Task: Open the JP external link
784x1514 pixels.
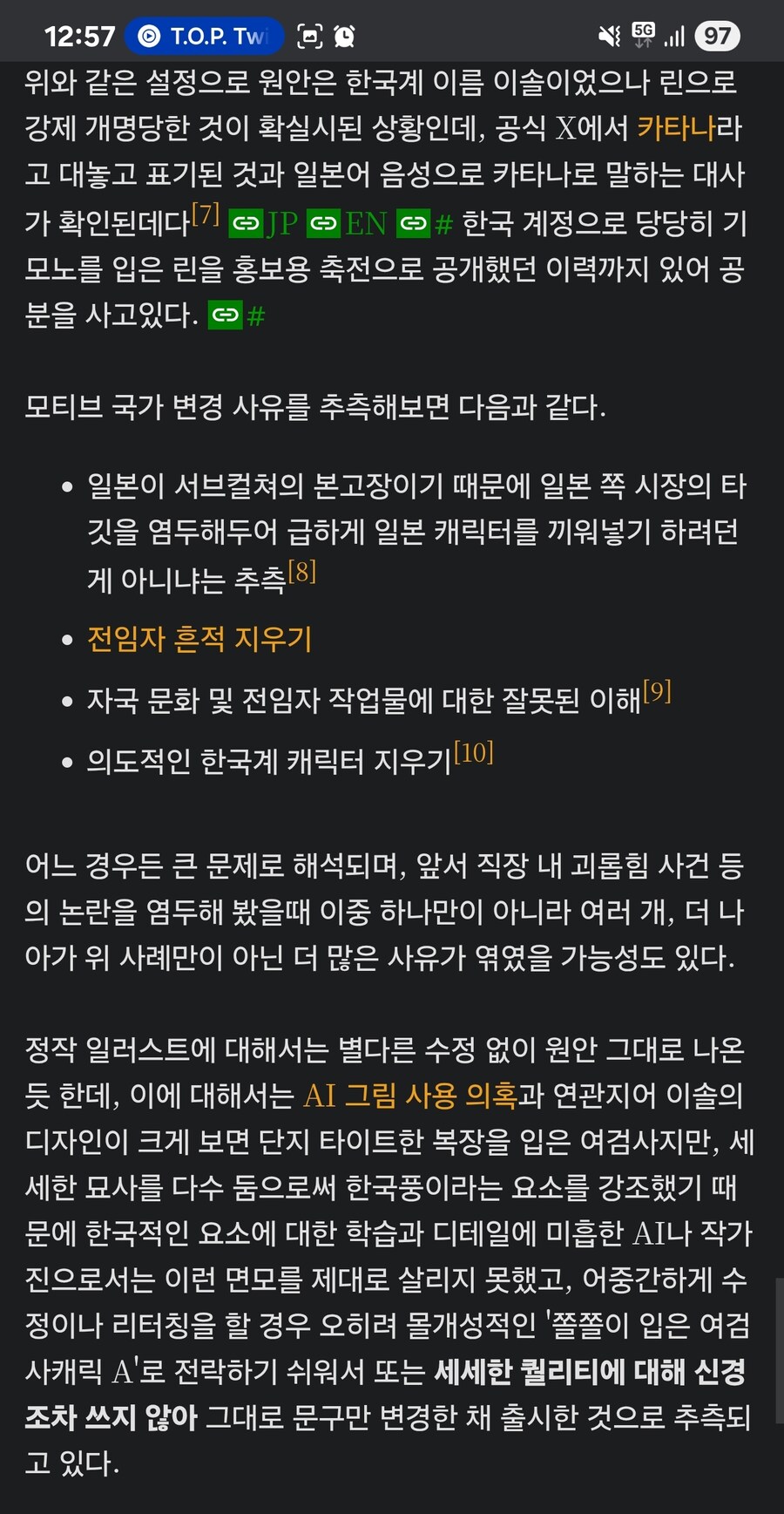Action: pos(264,224)
